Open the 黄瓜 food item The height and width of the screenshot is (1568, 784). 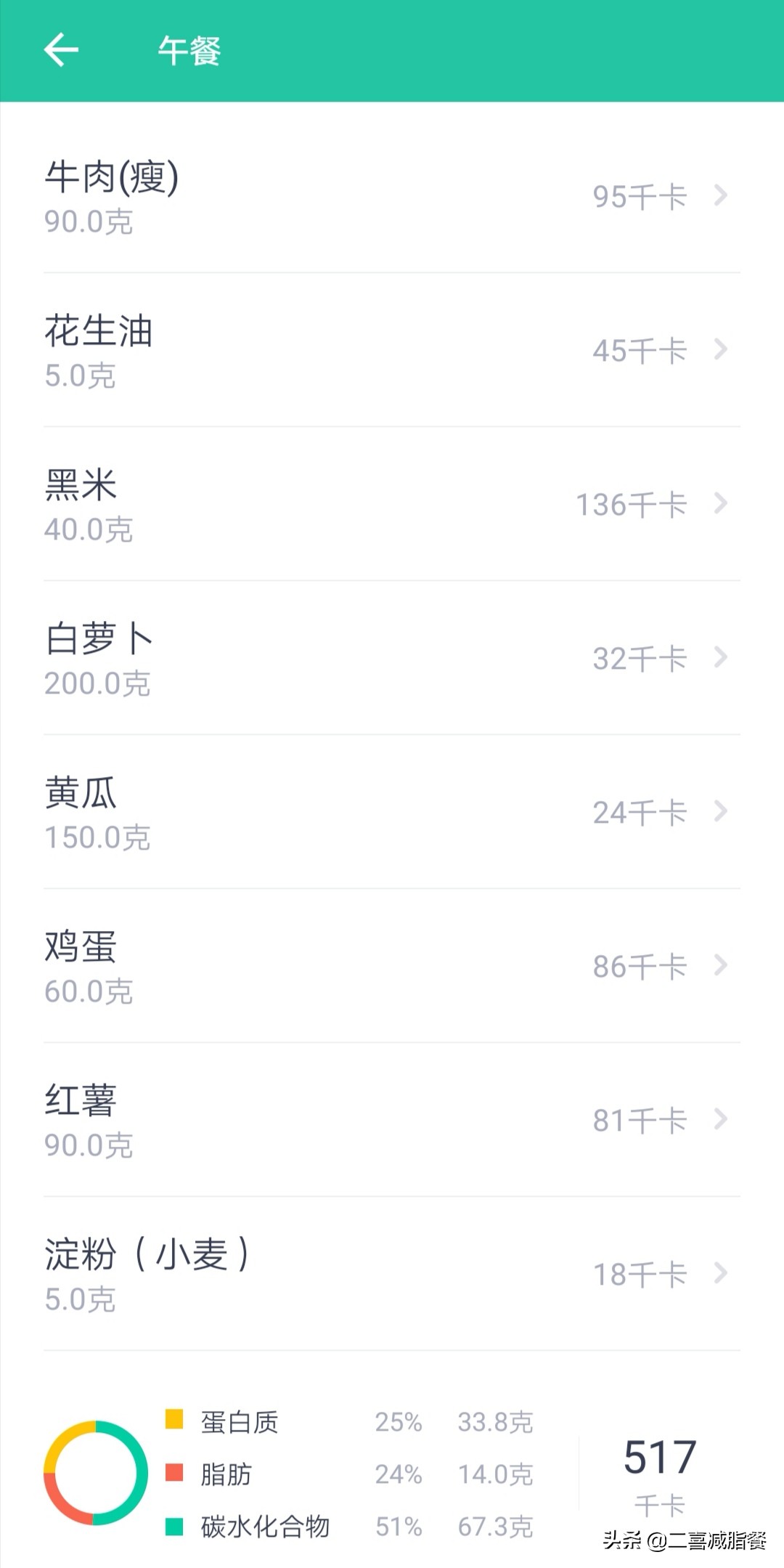(x=392, y=812)
